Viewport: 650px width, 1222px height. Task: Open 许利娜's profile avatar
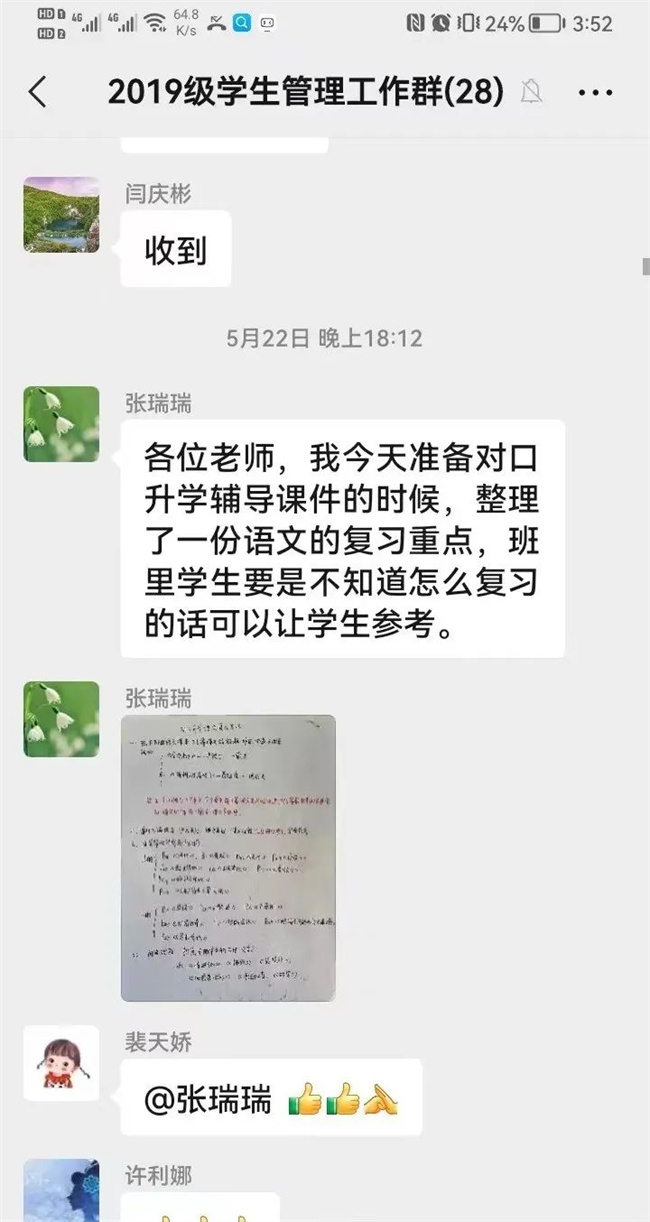tap(61, 1190)
